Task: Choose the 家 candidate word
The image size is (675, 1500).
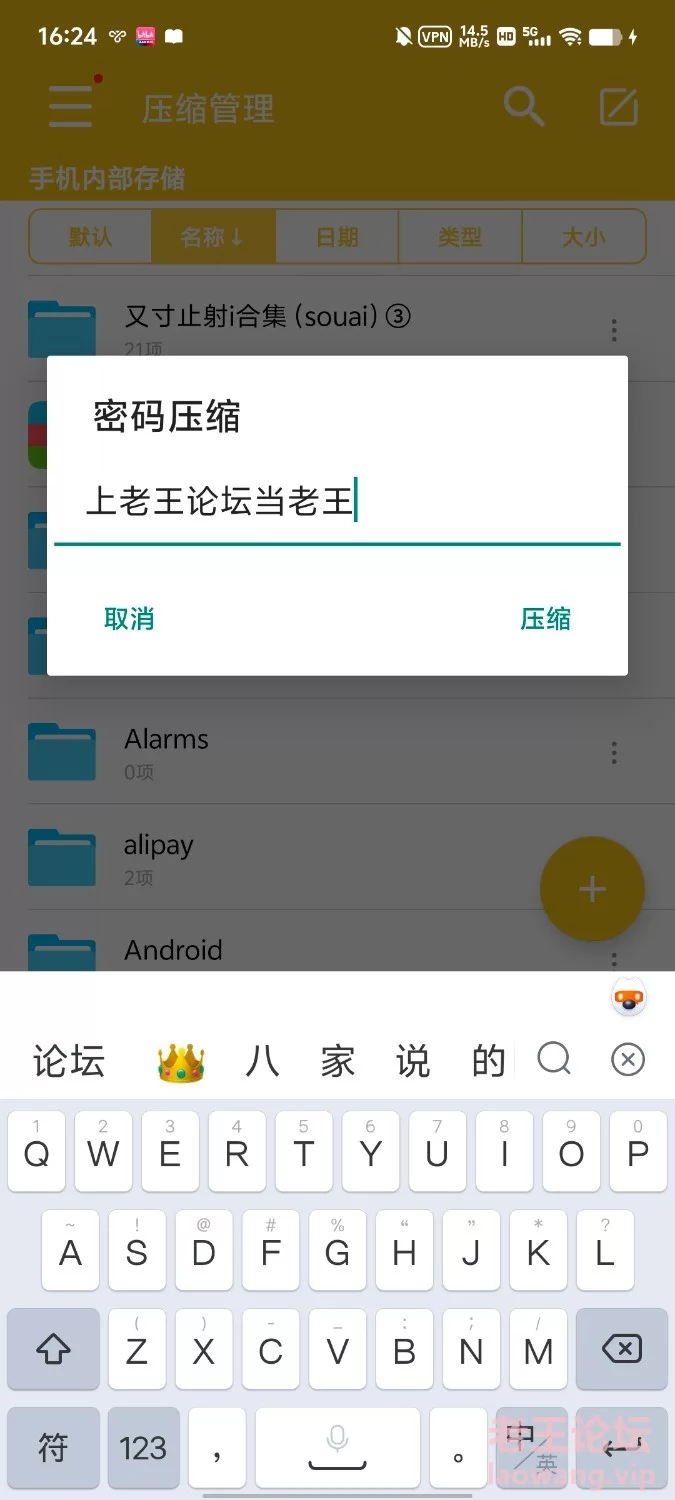Action: tap(338, 1061)
